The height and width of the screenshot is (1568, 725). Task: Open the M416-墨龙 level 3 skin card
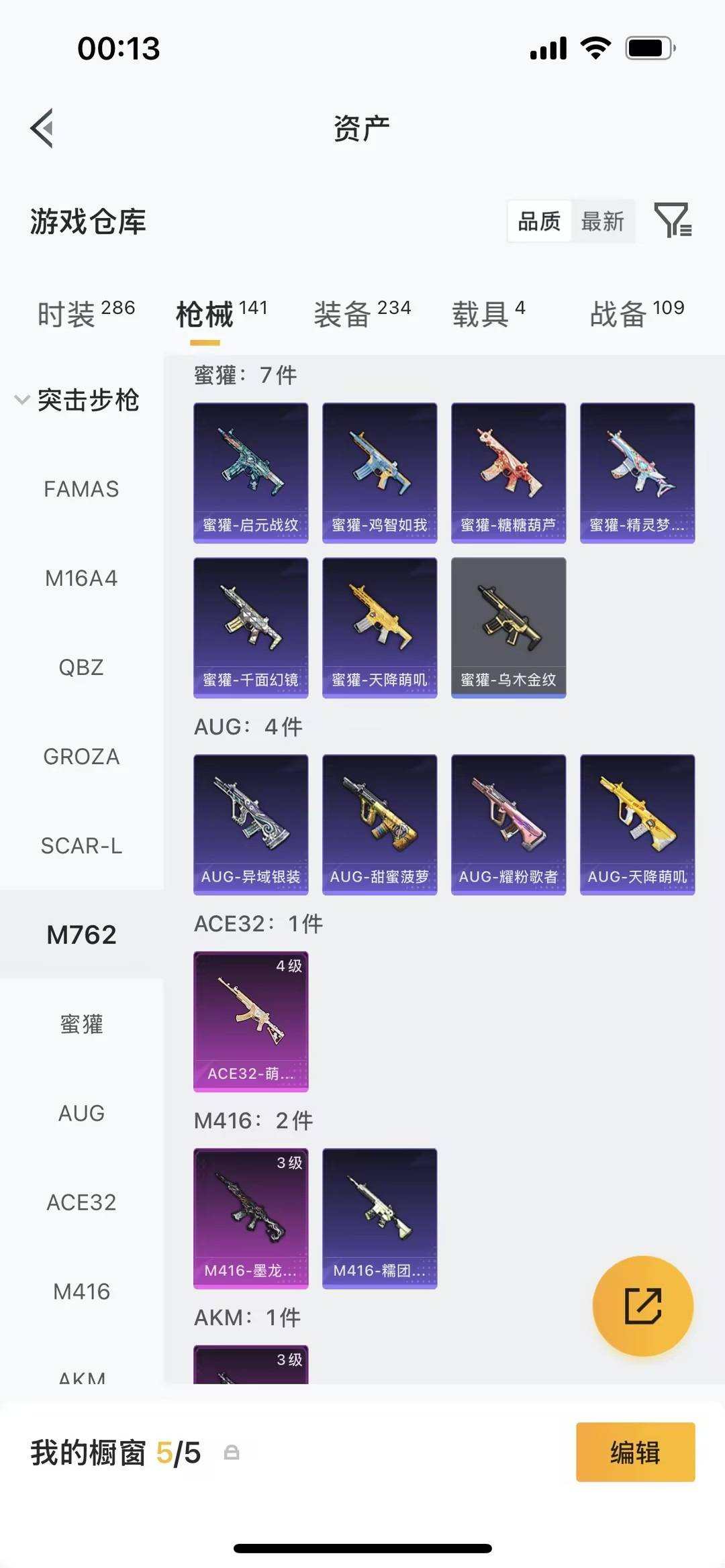click(250, 1218)
